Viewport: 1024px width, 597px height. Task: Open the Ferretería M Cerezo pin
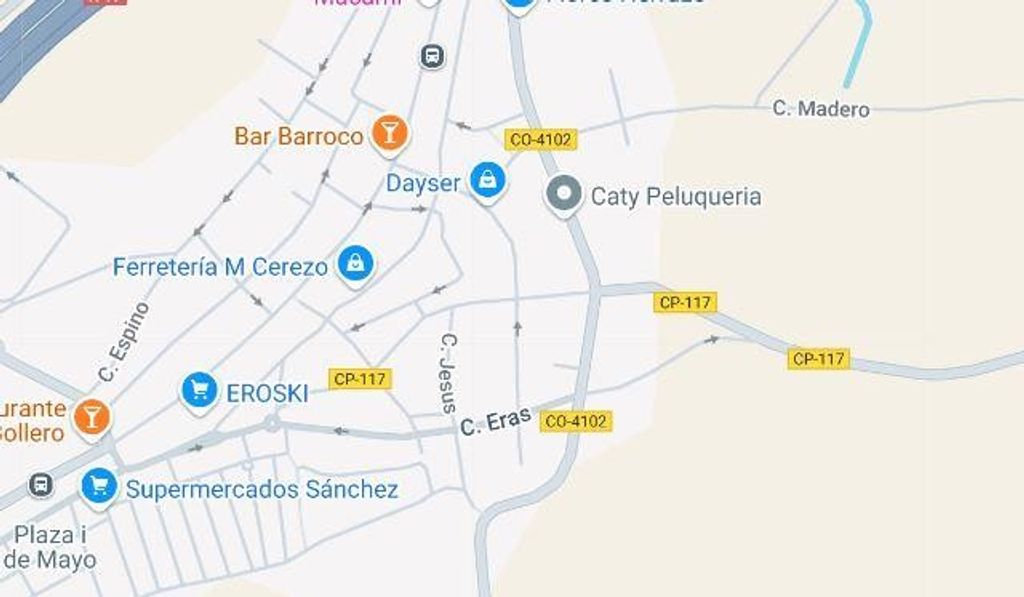coord(355,265)
